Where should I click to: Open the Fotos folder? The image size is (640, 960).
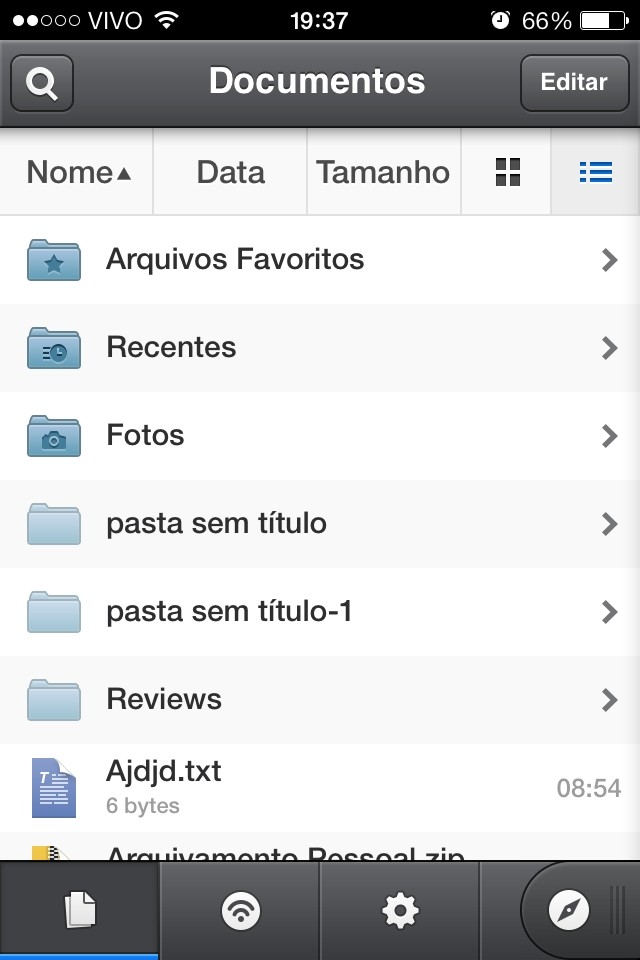[320, 436]
